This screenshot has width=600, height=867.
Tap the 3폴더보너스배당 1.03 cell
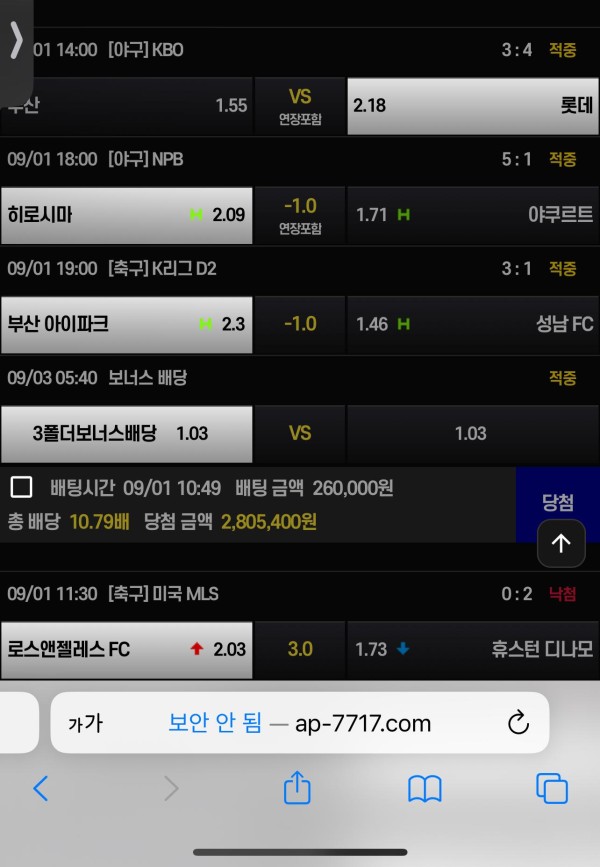click(127, 433)
